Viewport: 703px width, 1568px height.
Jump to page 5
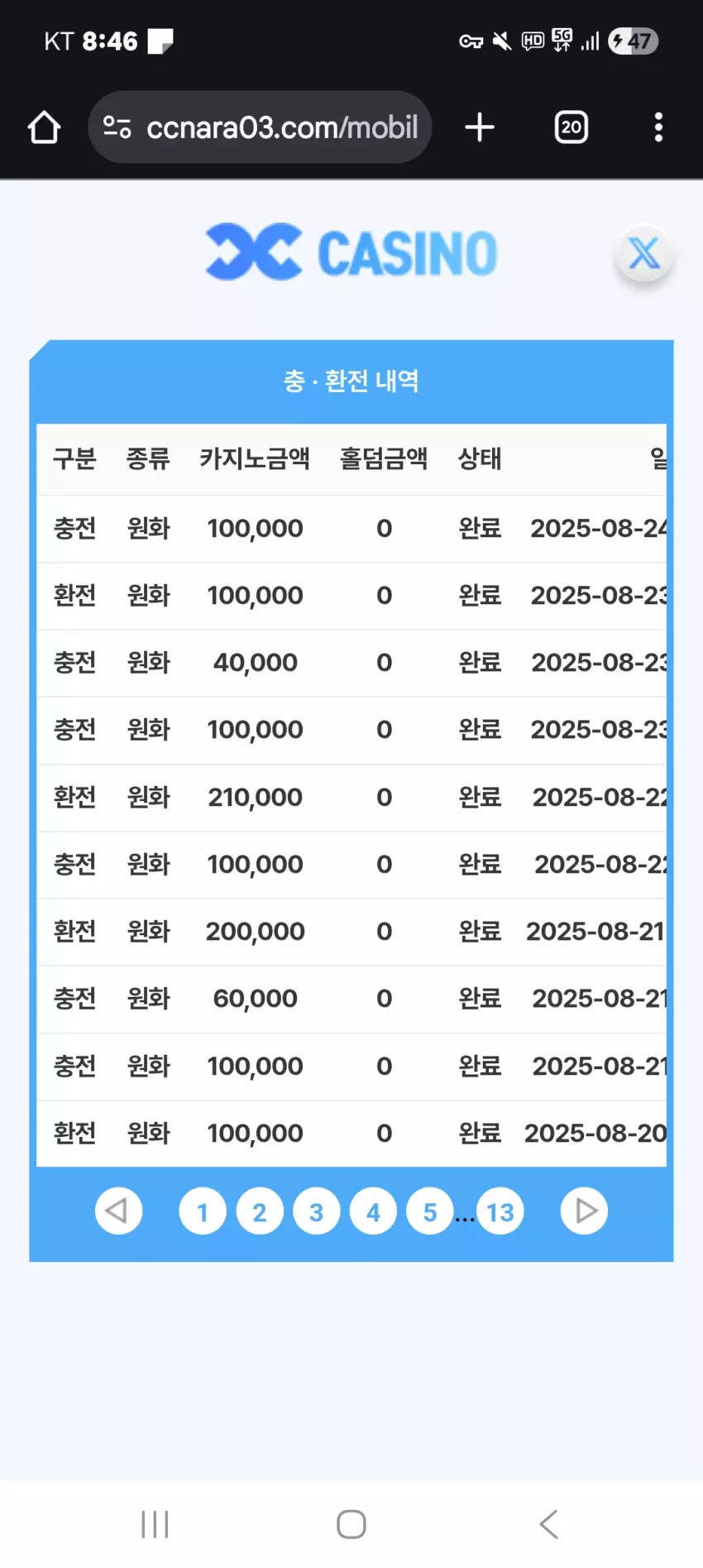[430, 1212]
